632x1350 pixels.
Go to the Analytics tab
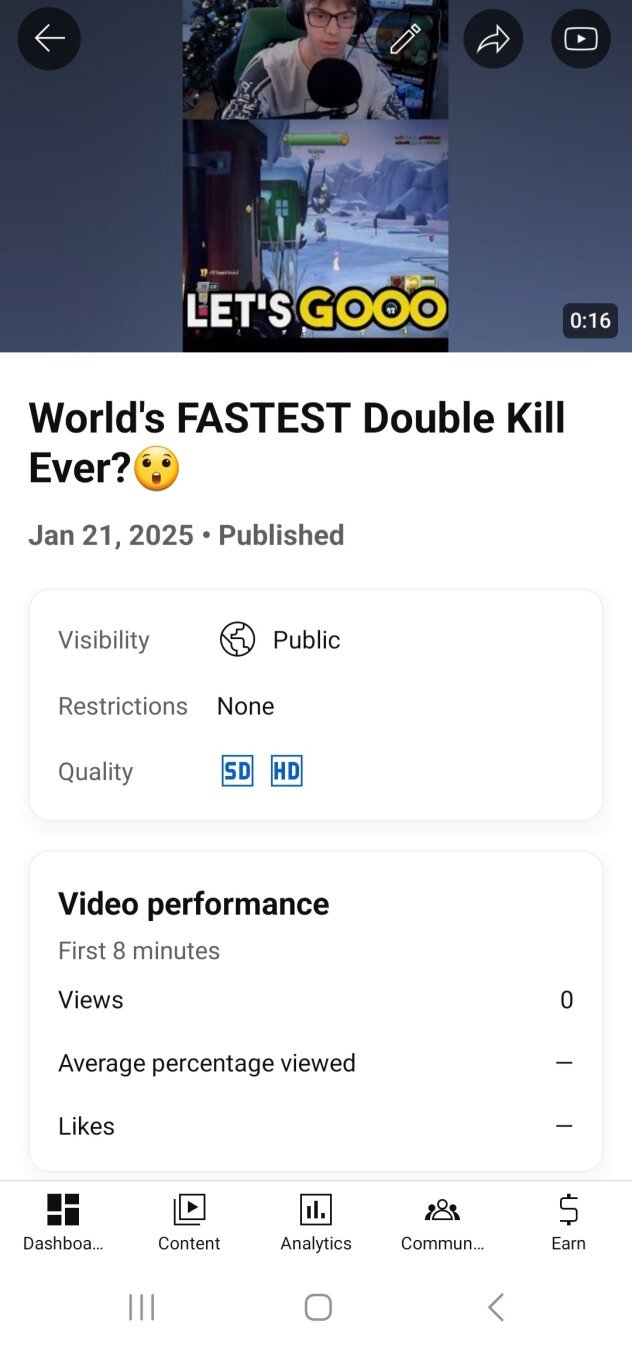coord(316,1221)
